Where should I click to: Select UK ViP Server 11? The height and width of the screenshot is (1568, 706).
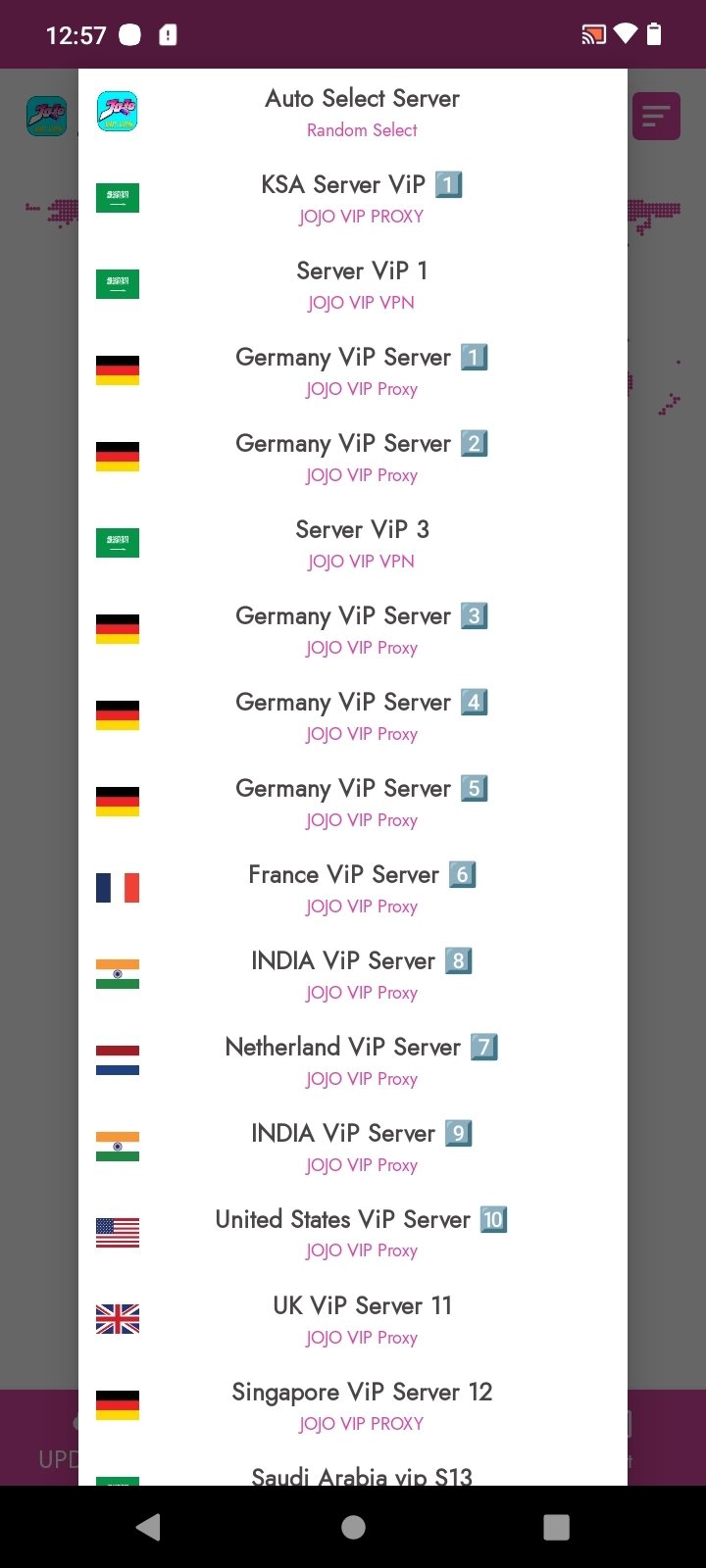click(353, 1319)
